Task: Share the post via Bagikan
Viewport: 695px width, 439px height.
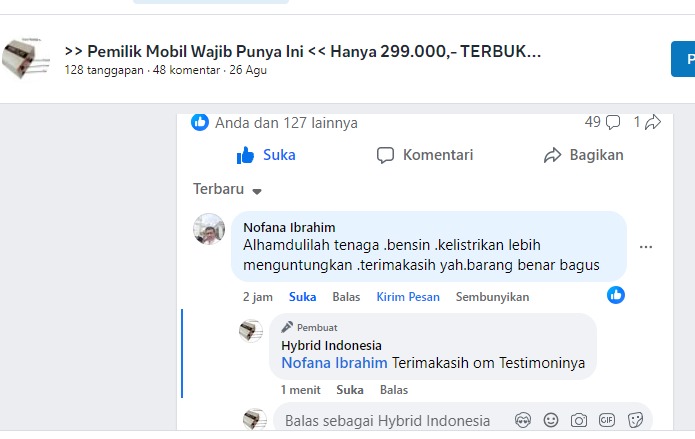Action: coord(583,155)
